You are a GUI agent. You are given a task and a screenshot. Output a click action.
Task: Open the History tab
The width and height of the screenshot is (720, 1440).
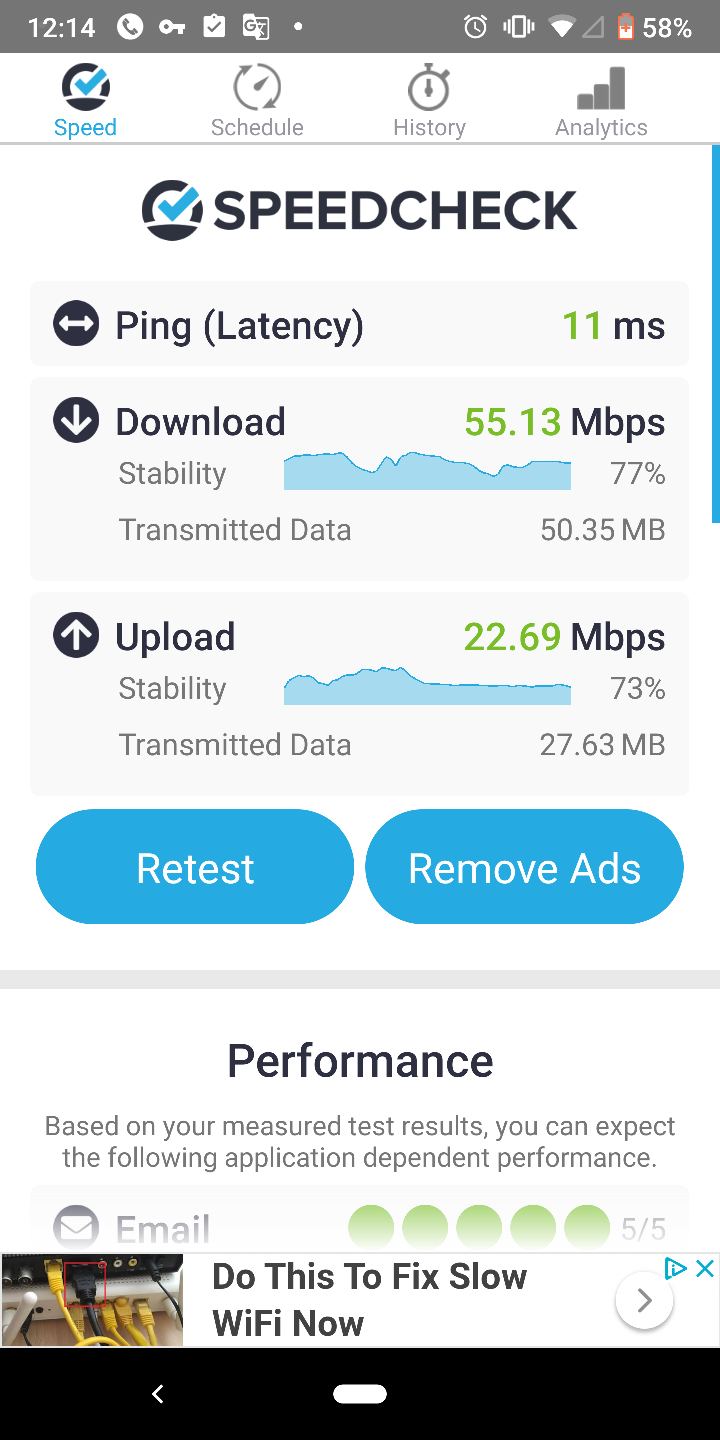pyautogui.click(x=429, y=101)
